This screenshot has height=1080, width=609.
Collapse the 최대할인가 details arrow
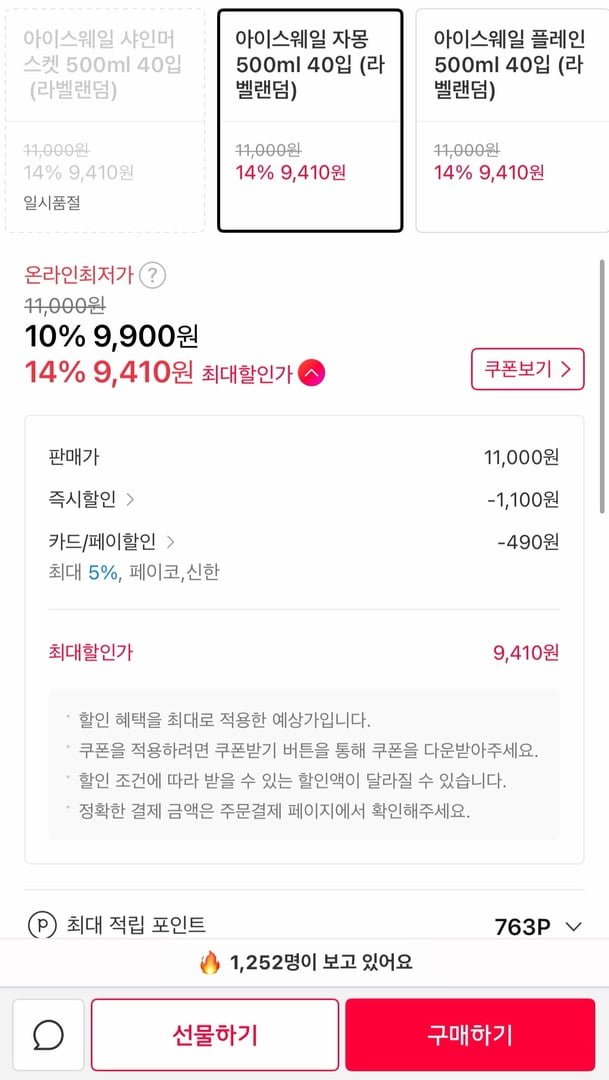click(312, 374)
